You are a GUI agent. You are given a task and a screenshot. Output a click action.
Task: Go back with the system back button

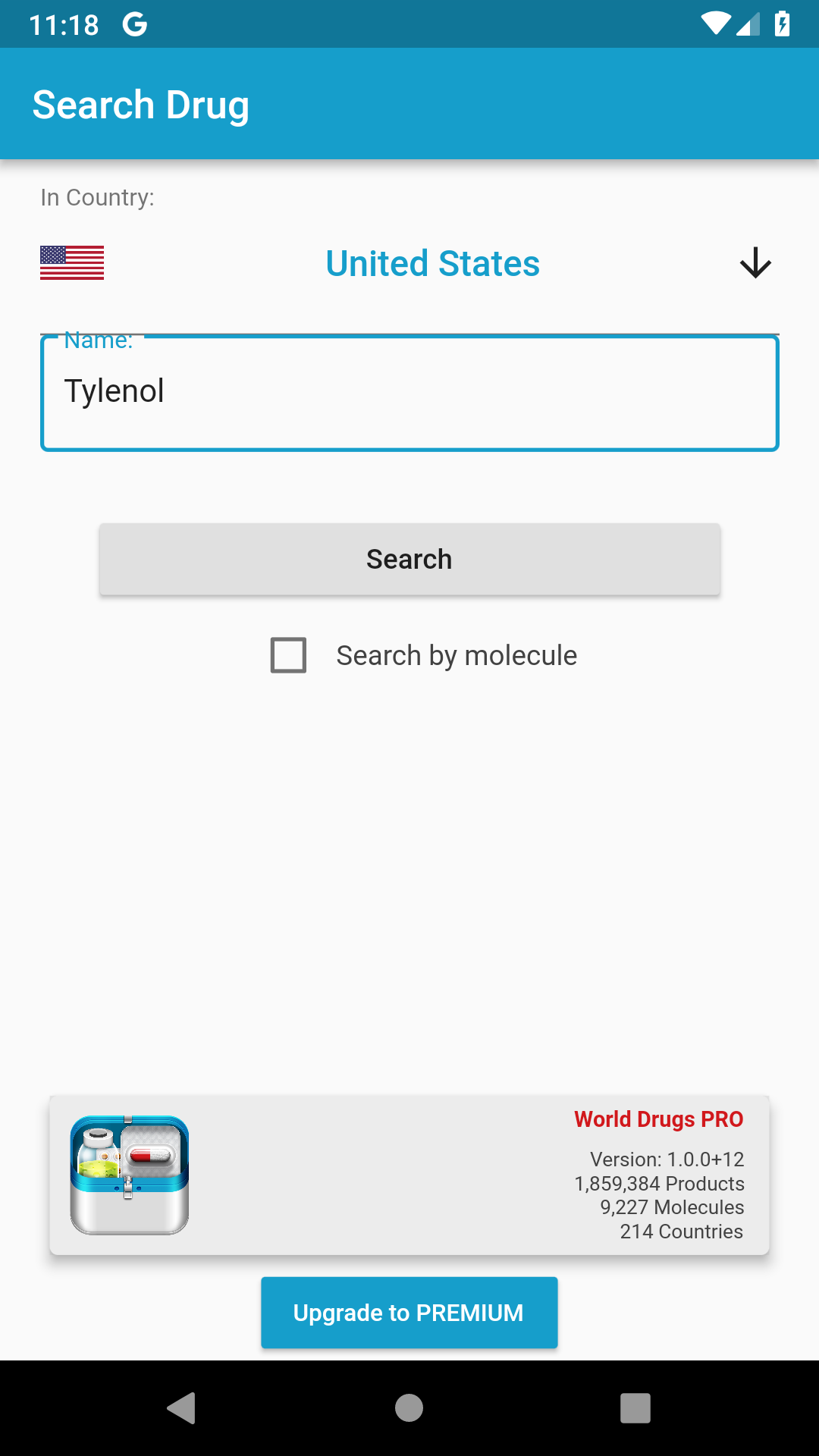click(182, 1408)
